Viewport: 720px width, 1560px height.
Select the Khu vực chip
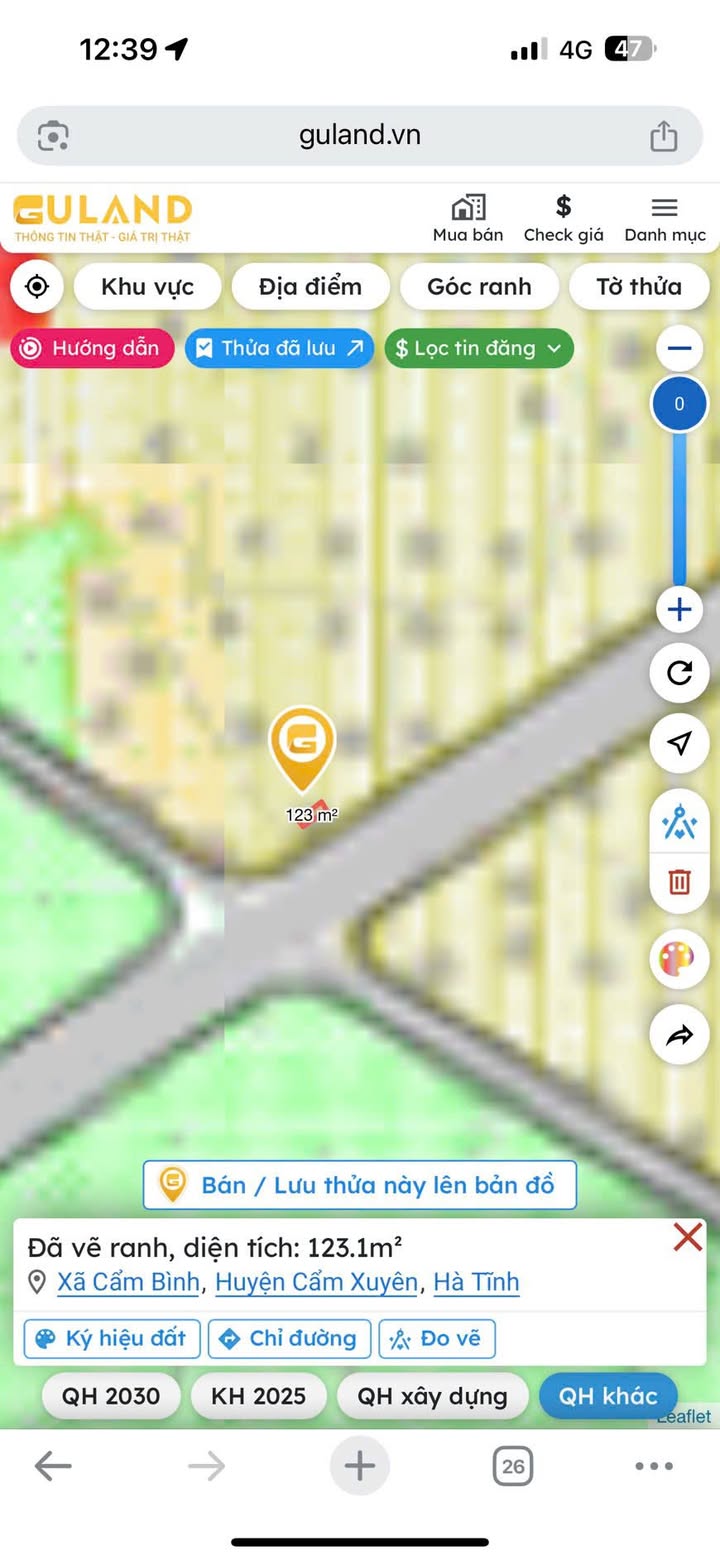click(147, 287)
